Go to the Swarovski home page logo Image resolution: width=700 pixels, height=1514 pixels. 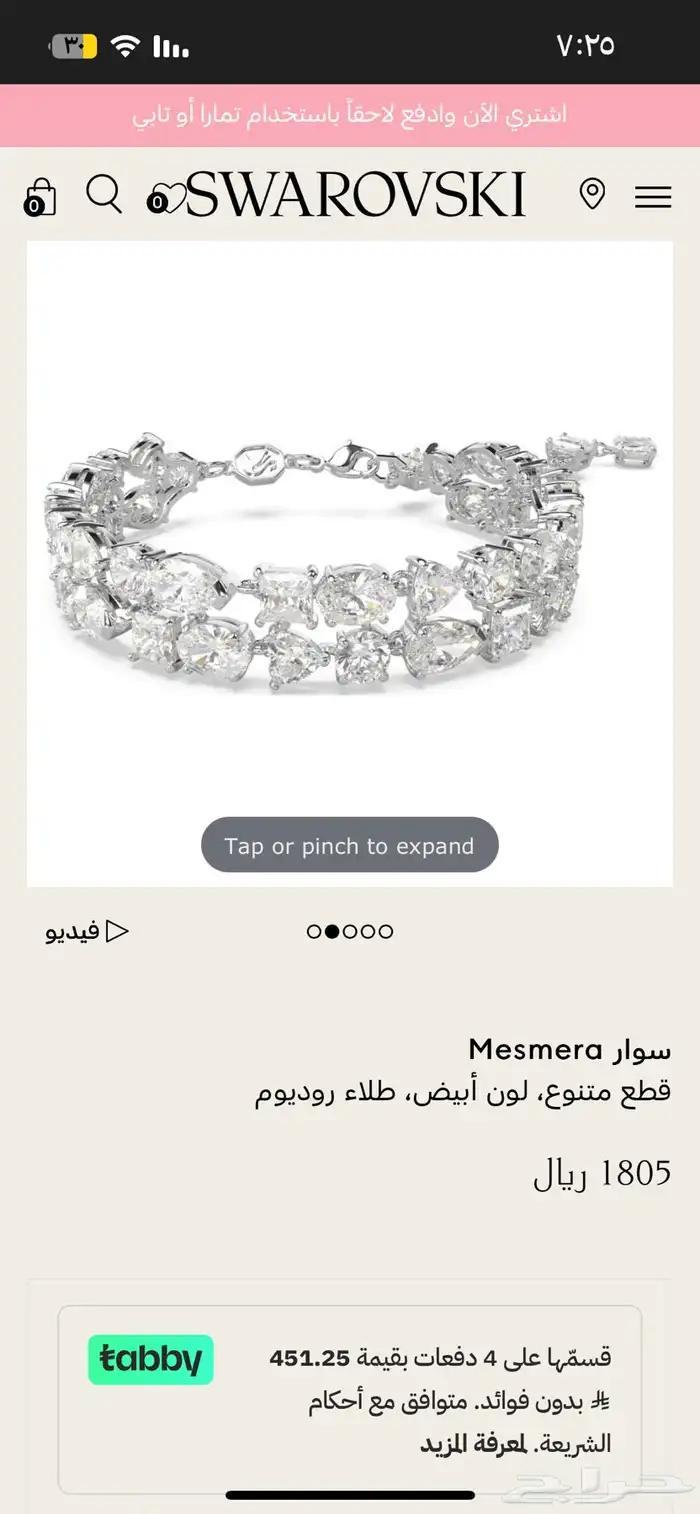pos(355,195)
